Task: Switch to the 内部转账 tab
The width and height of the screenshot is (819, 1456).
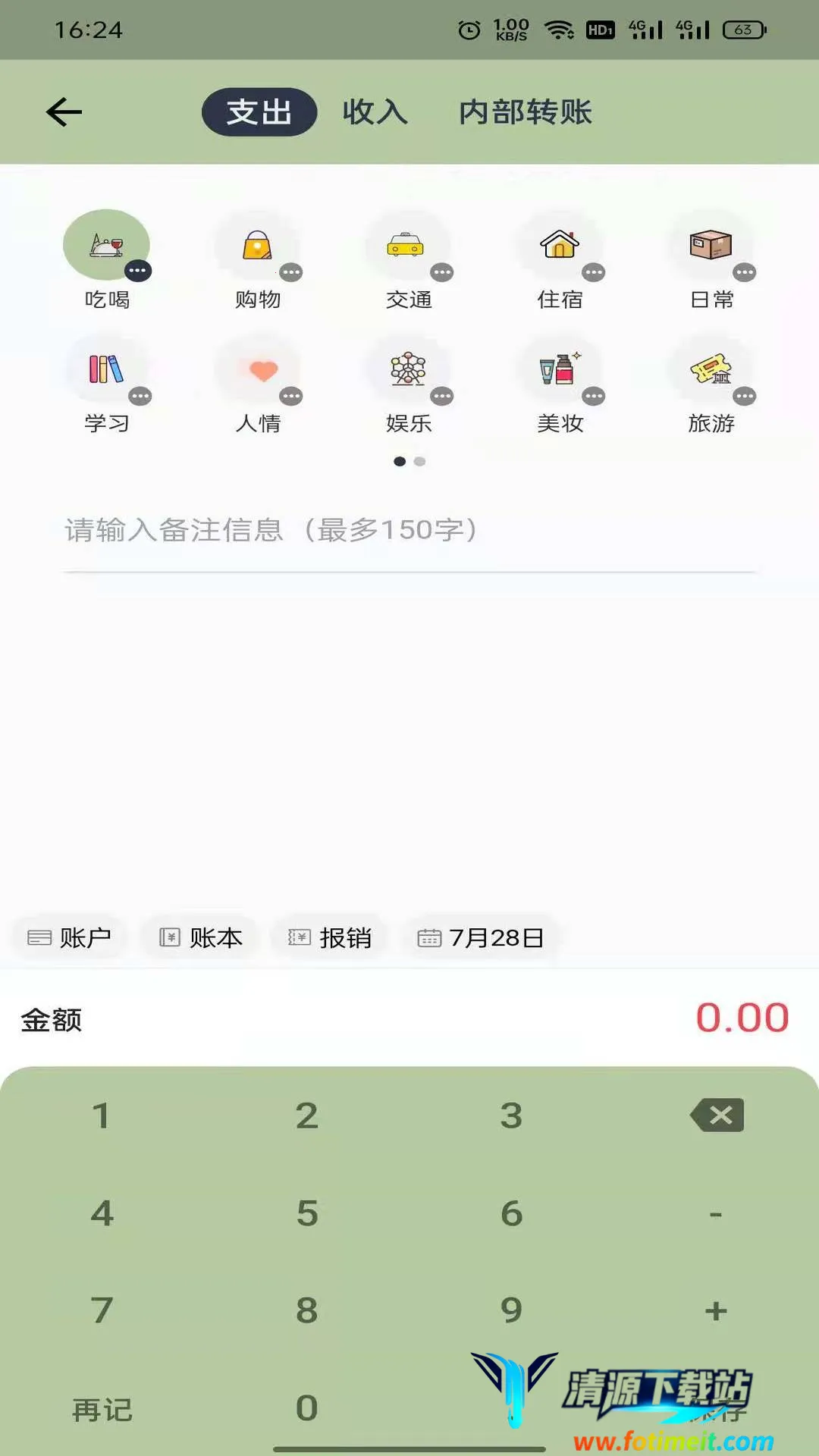Action: point(525,112)
